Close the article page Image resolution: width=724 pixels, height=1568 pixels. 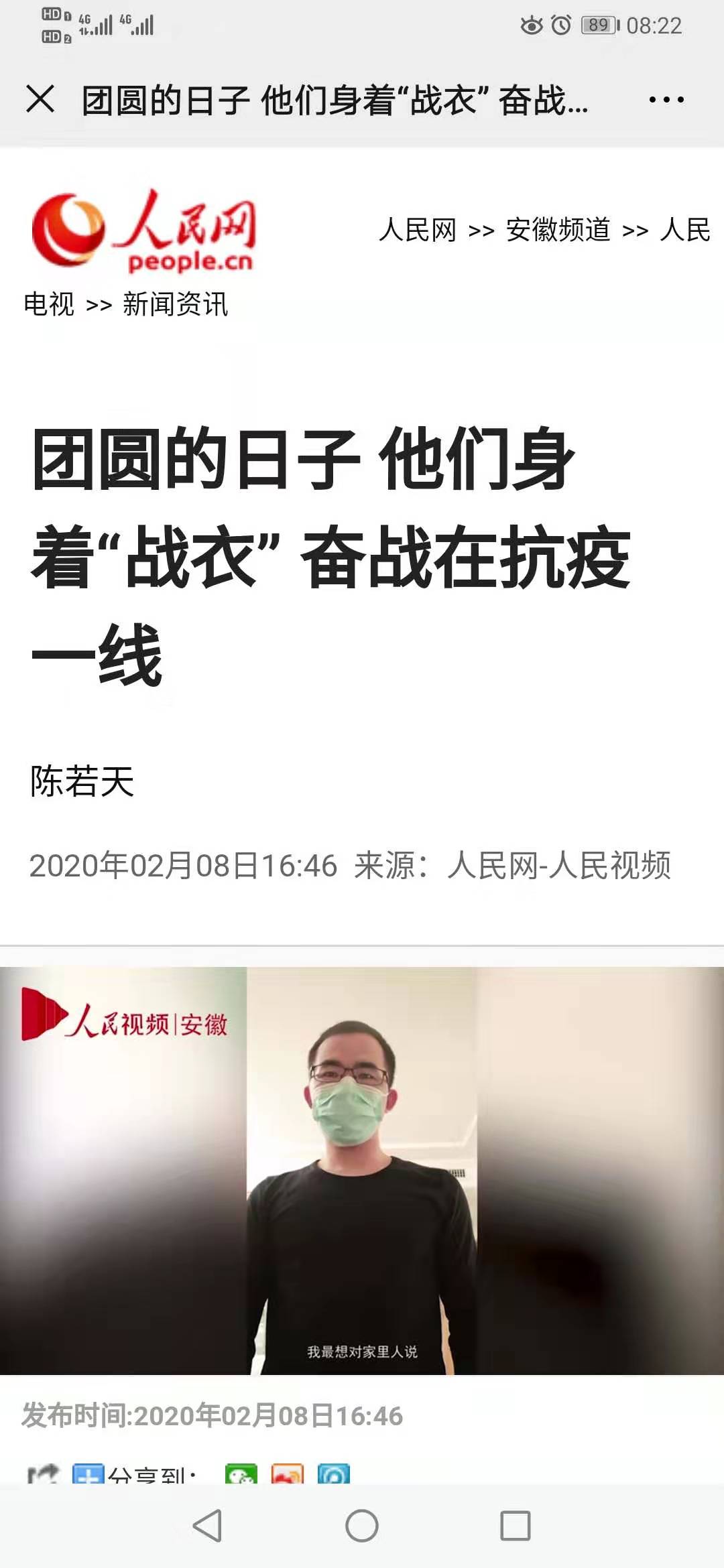[40, 100]
